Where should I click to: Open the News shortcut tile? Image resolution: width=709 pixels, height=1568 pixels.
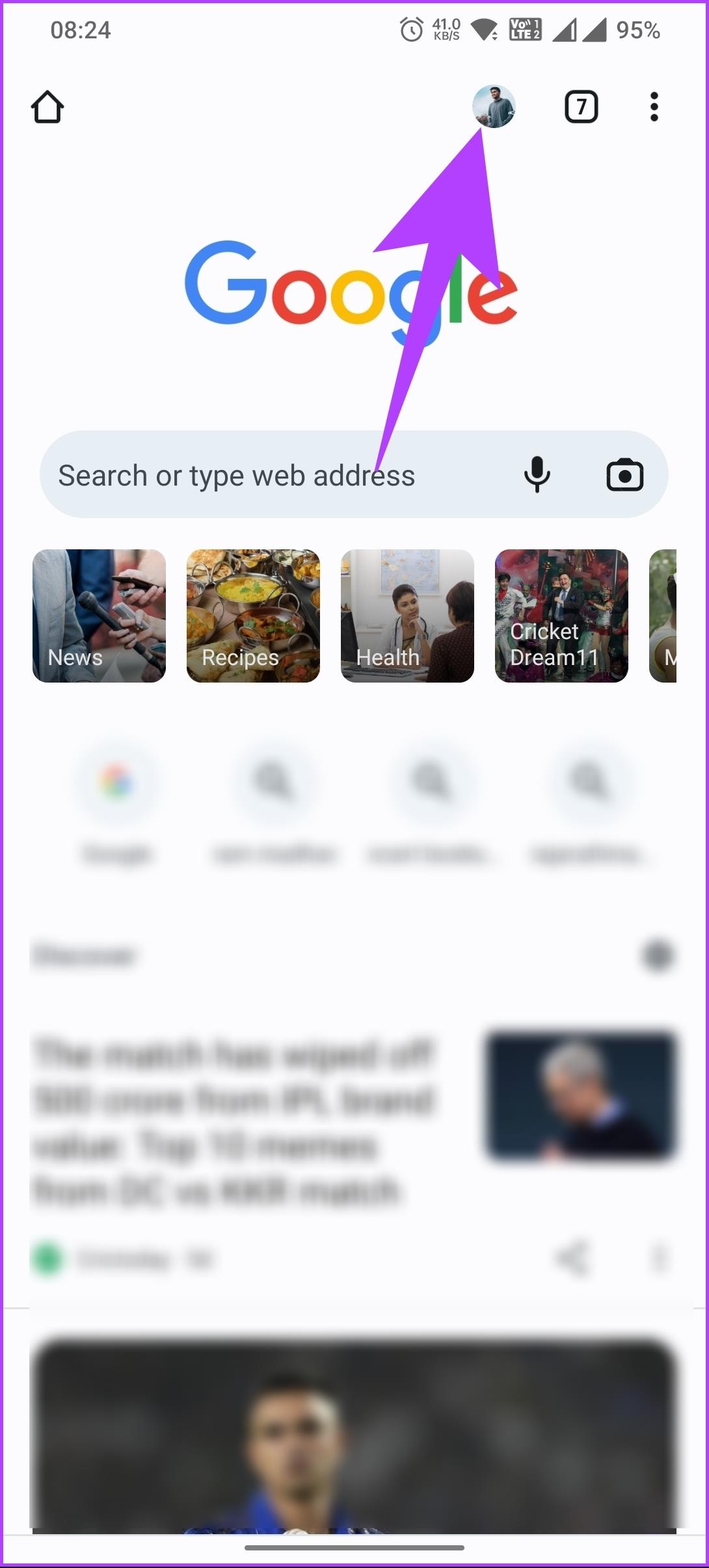(98, 616)
